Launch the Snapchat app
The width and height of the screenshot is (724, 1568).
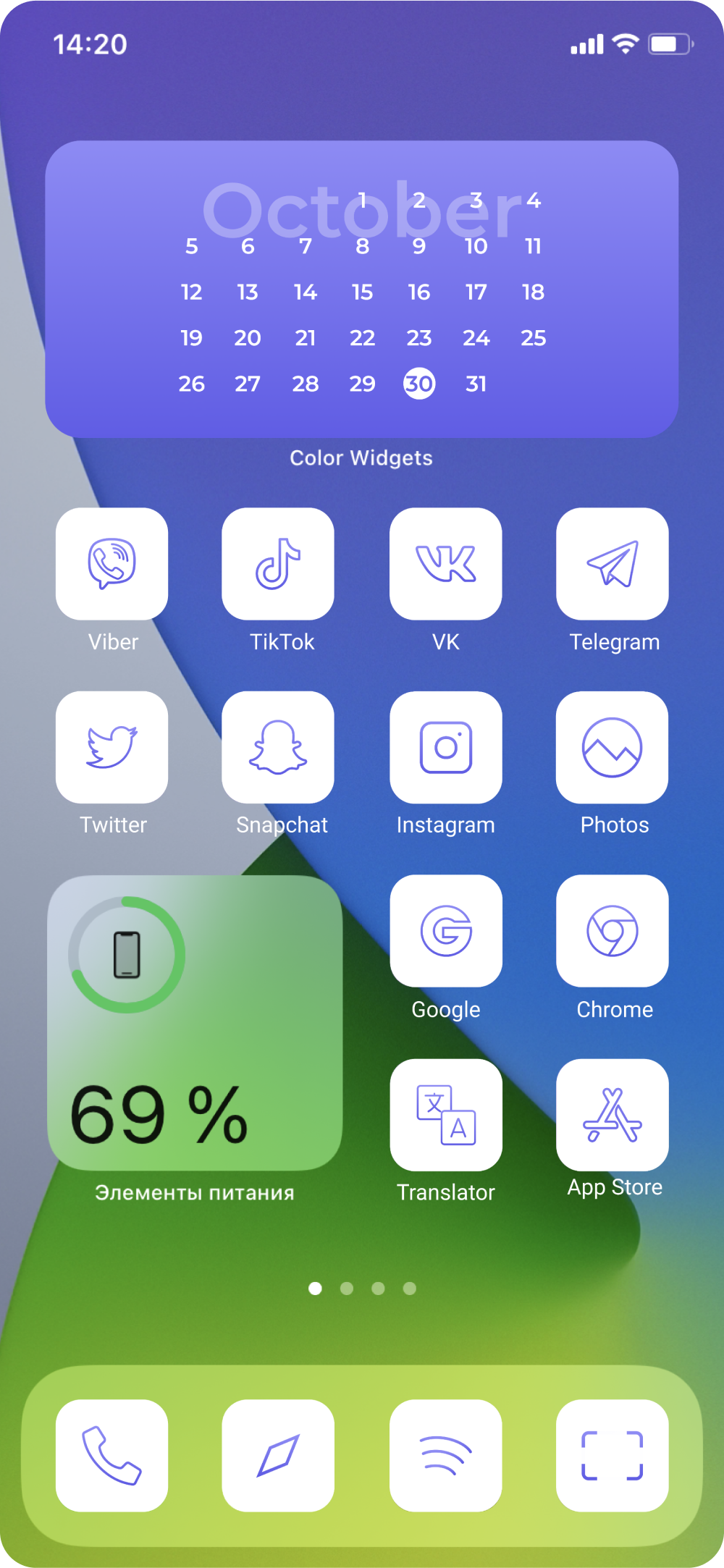pos(278,747)
